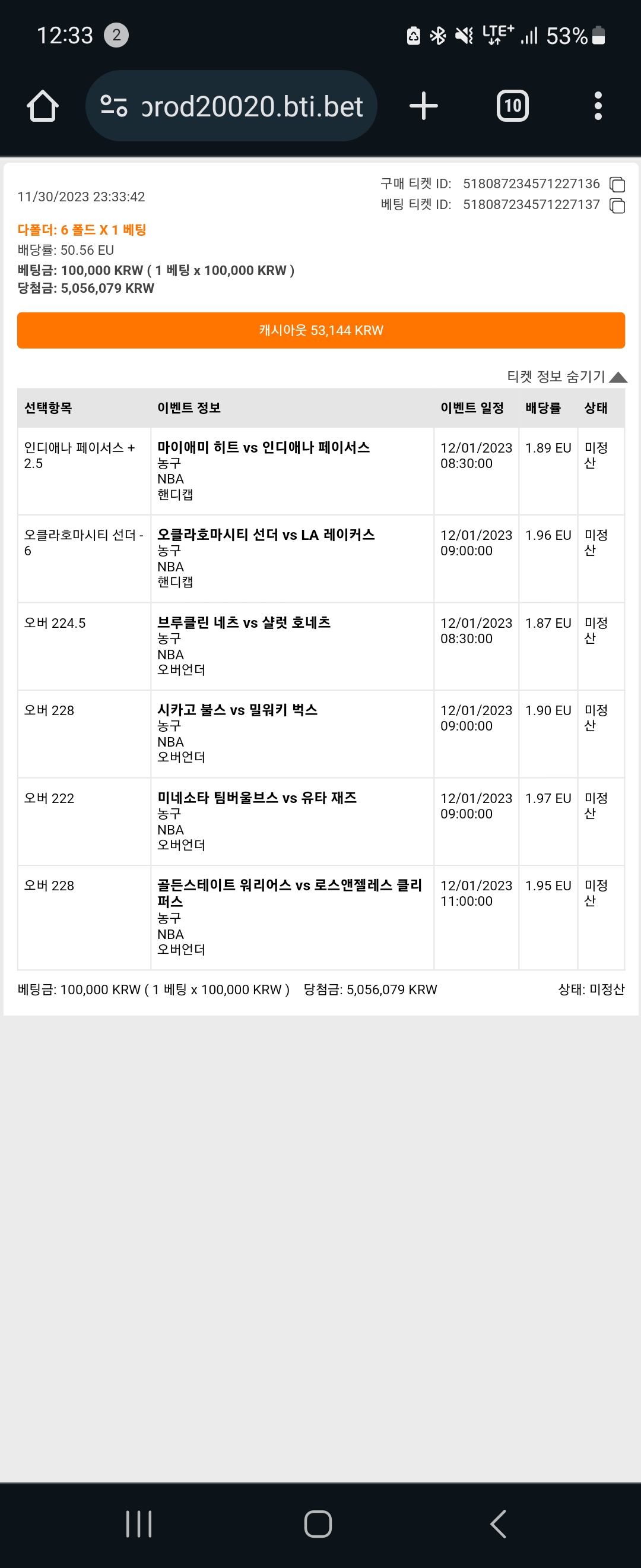
Task: Open the recent apps view
Action: click(139, 1524)
